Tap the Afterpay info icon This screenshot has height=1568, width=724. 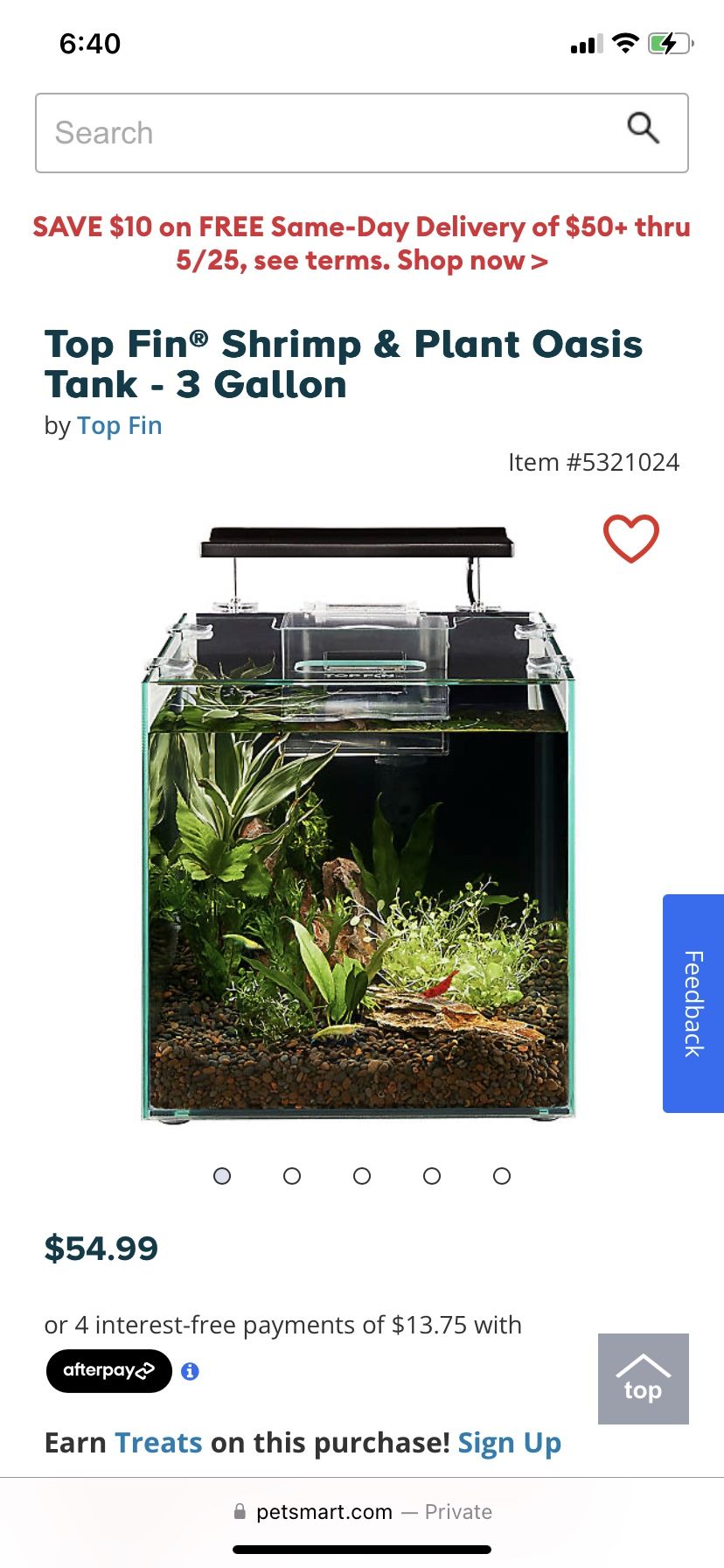point(190,1371)
